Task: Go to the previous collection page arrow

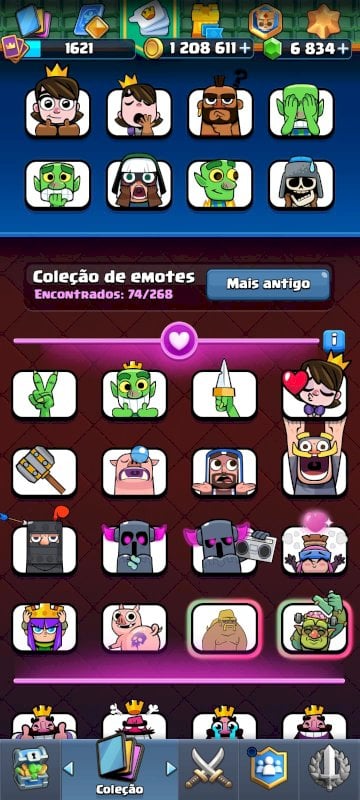Action: (x=68, y=768)
